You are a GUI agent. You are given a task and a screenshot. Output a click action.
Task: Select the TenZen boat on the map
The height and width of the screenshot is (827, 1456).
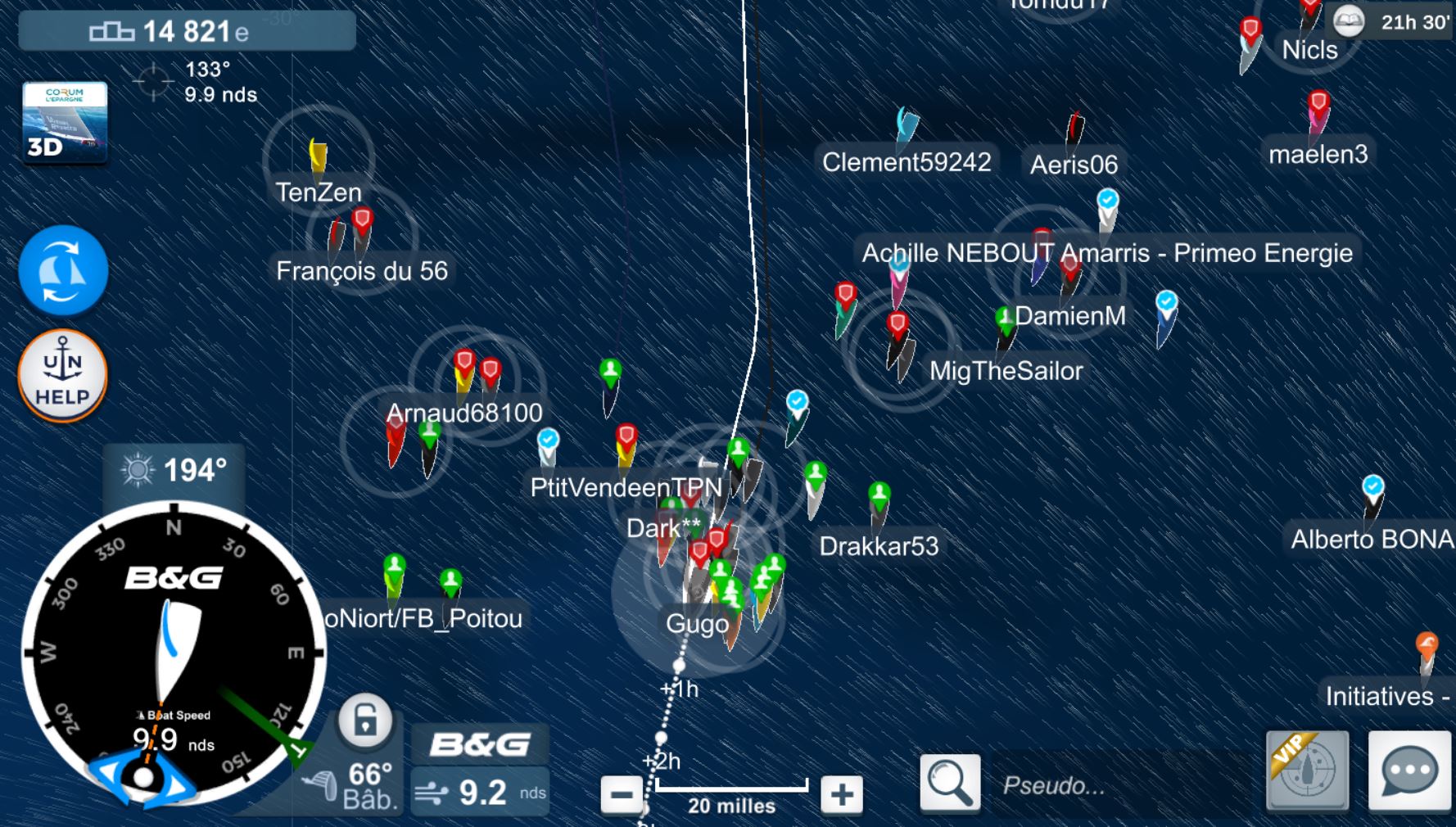pos(318,156)
